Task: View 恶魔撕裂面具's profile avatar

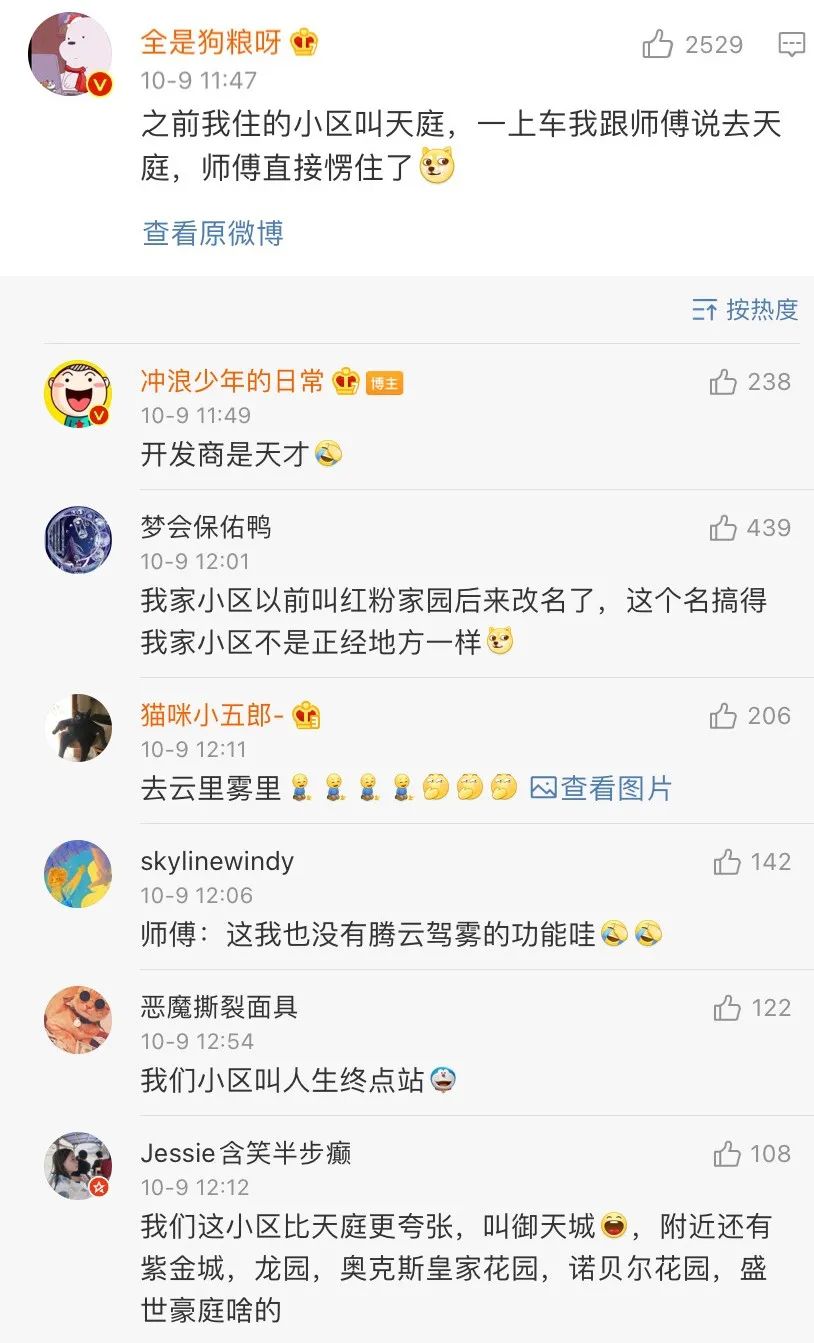Action: (x=78, y=1020)
